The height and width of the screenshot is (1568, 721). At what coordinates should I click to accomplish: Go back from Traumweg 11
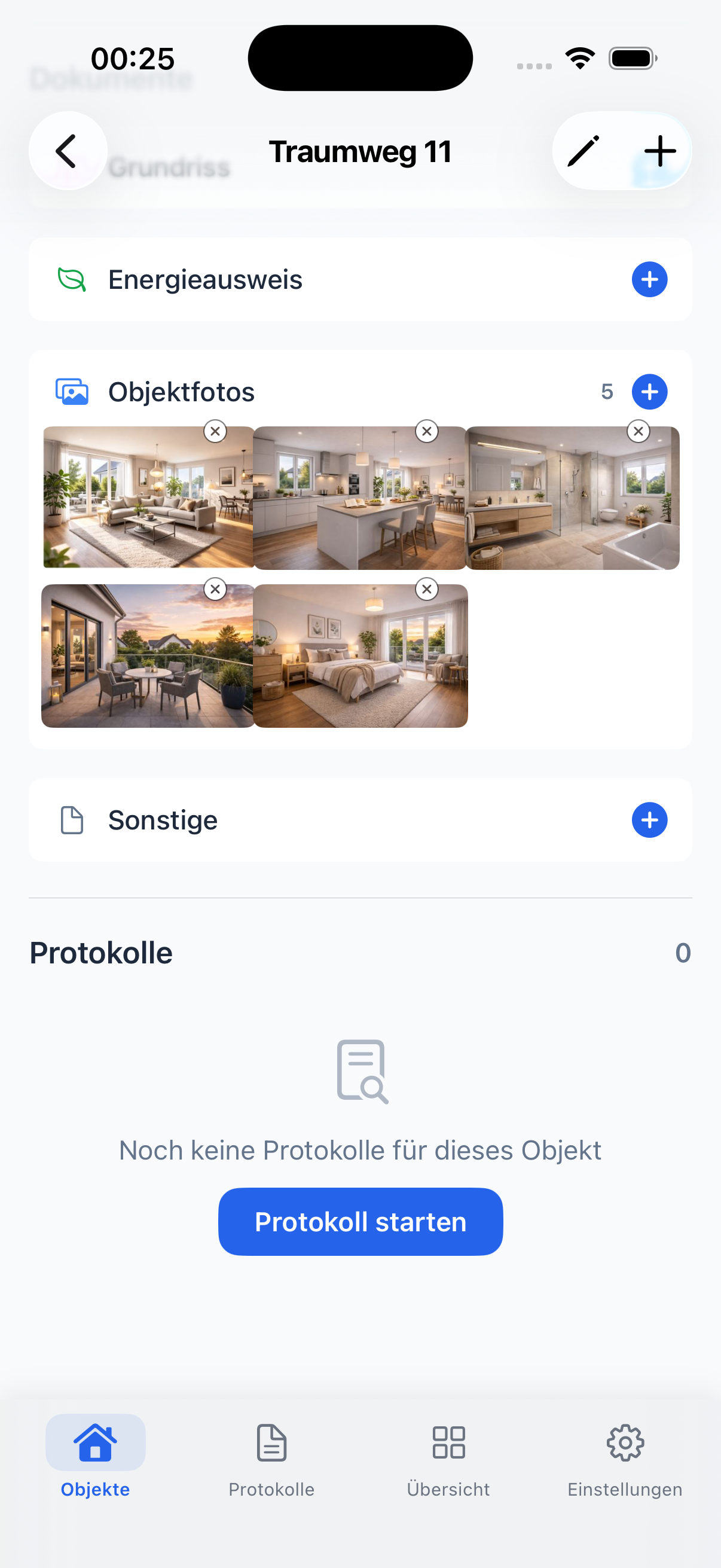(68, 151)
